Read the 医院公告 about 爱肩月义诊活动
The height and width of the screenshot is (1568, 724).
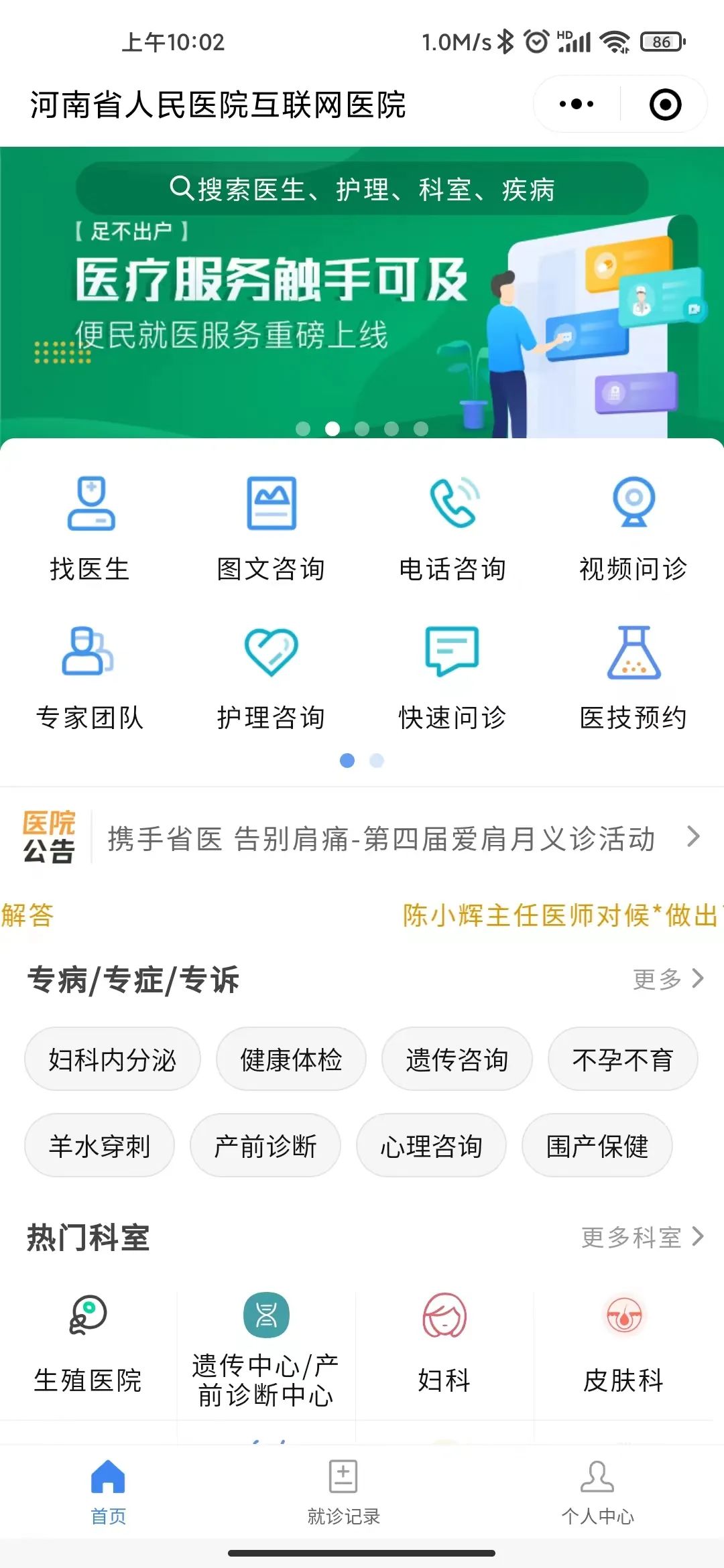pos(382,838)
